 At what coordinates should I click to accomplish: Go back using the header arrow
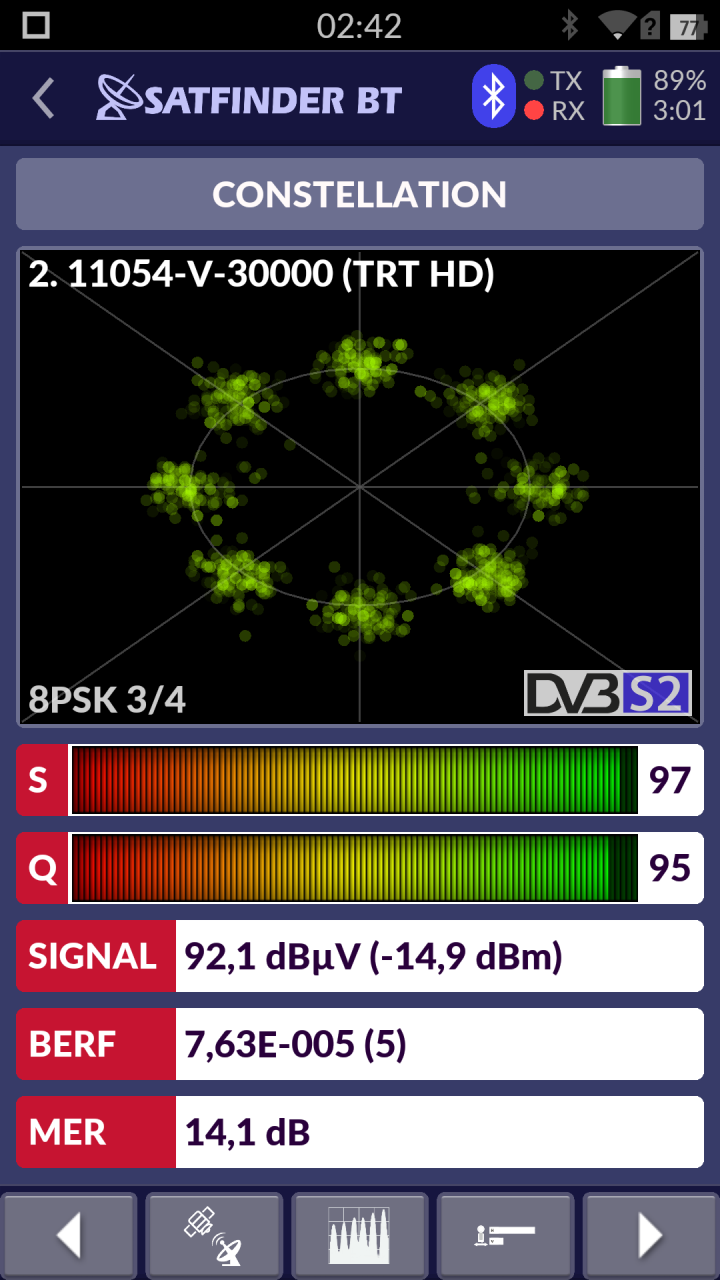tap(43, 99)
